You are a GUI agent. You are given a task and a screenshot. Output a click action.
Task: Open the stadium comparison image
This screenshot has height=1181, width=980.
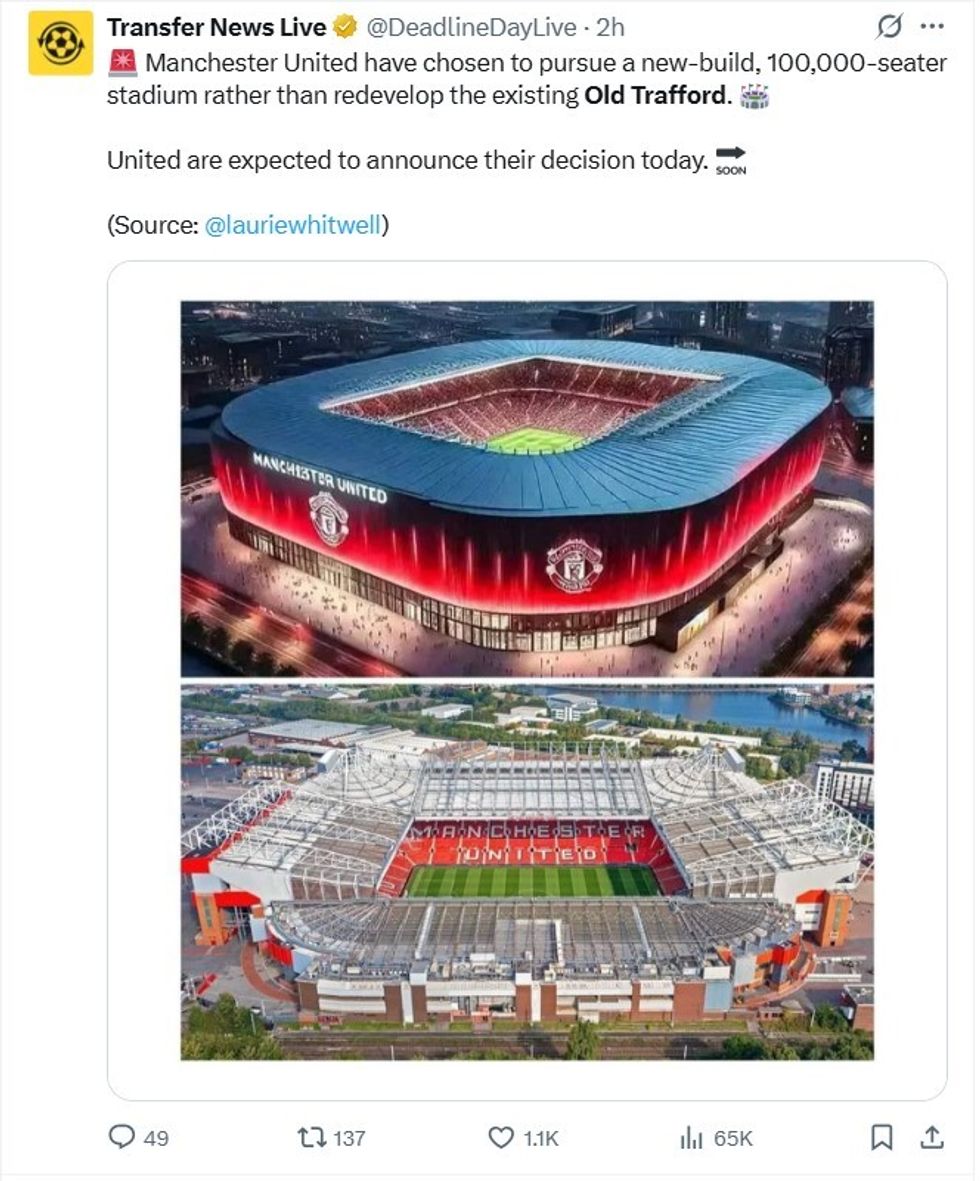(527, 680)
